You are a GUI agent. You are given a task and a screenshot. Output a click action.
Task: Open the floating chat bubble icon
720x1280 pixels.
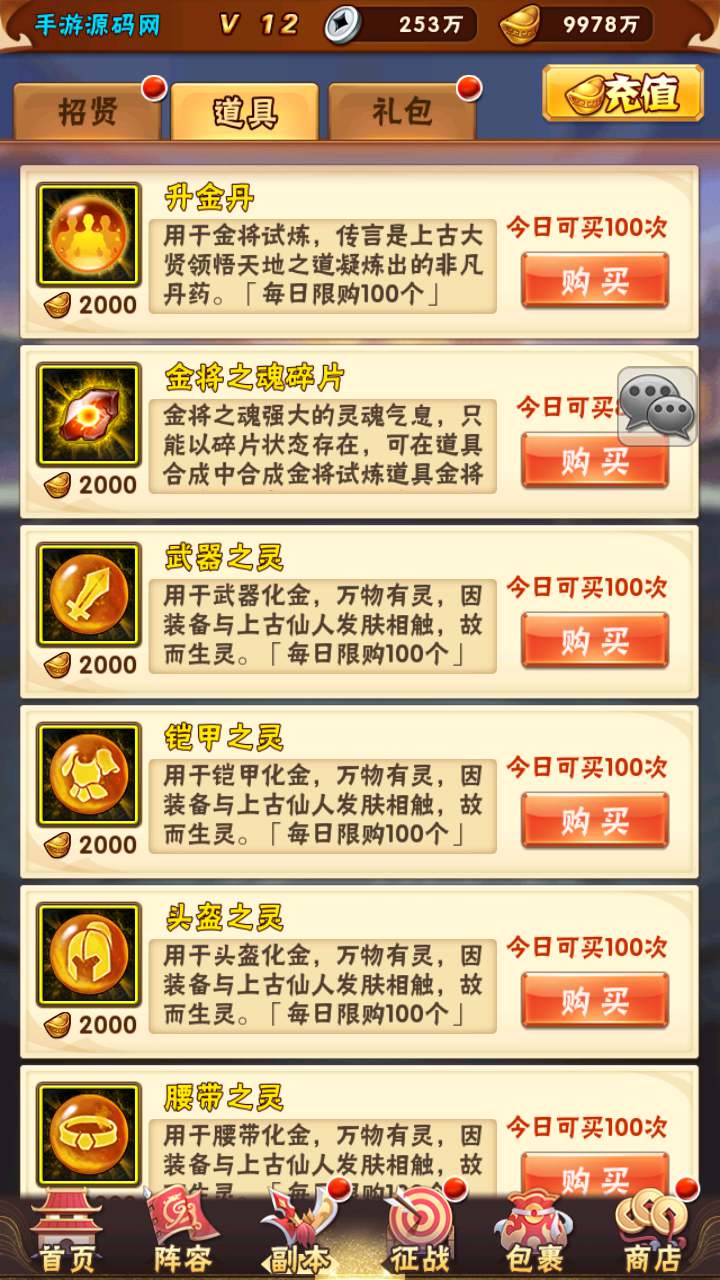[x=657, y=406]
